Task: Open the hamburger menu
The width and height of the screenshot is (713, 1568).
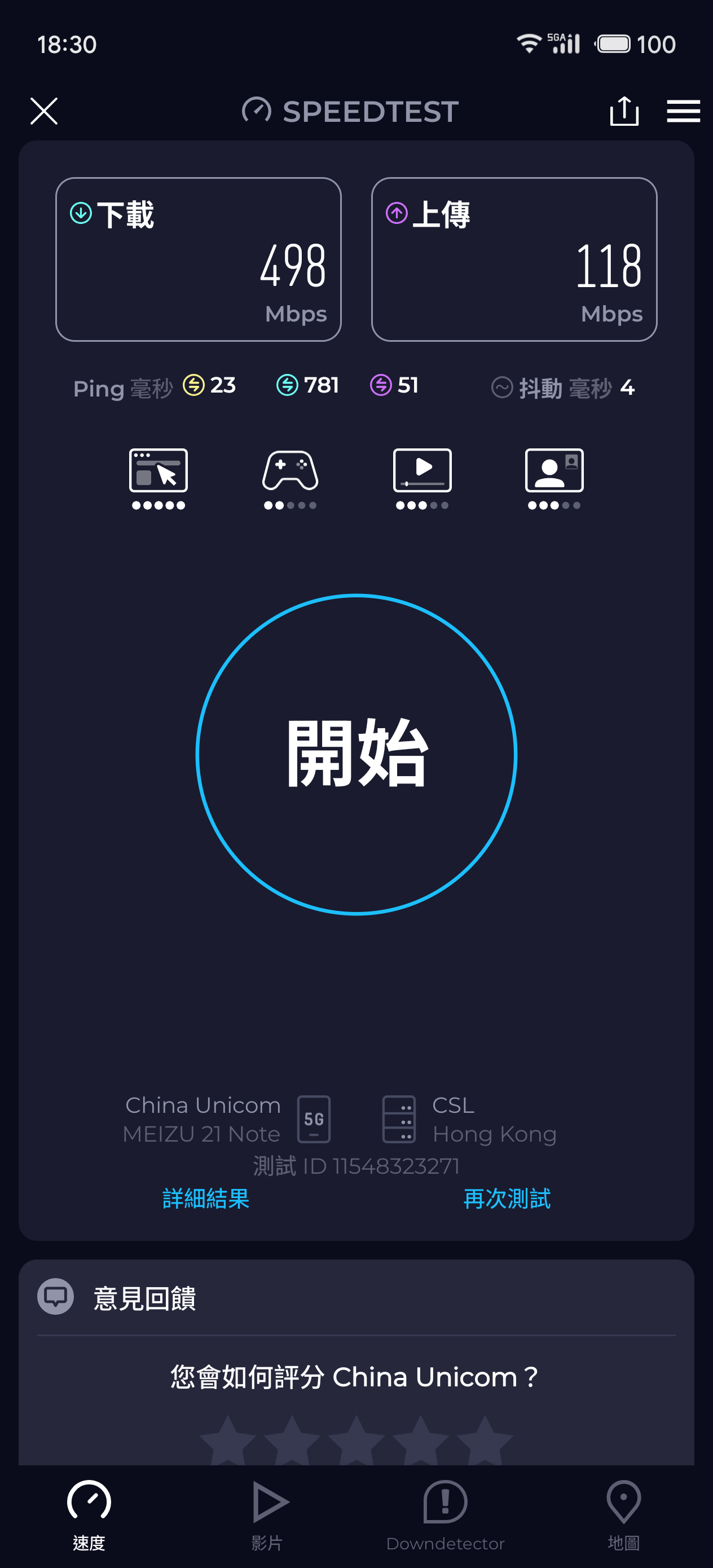Action: click(x=683, y=111)
